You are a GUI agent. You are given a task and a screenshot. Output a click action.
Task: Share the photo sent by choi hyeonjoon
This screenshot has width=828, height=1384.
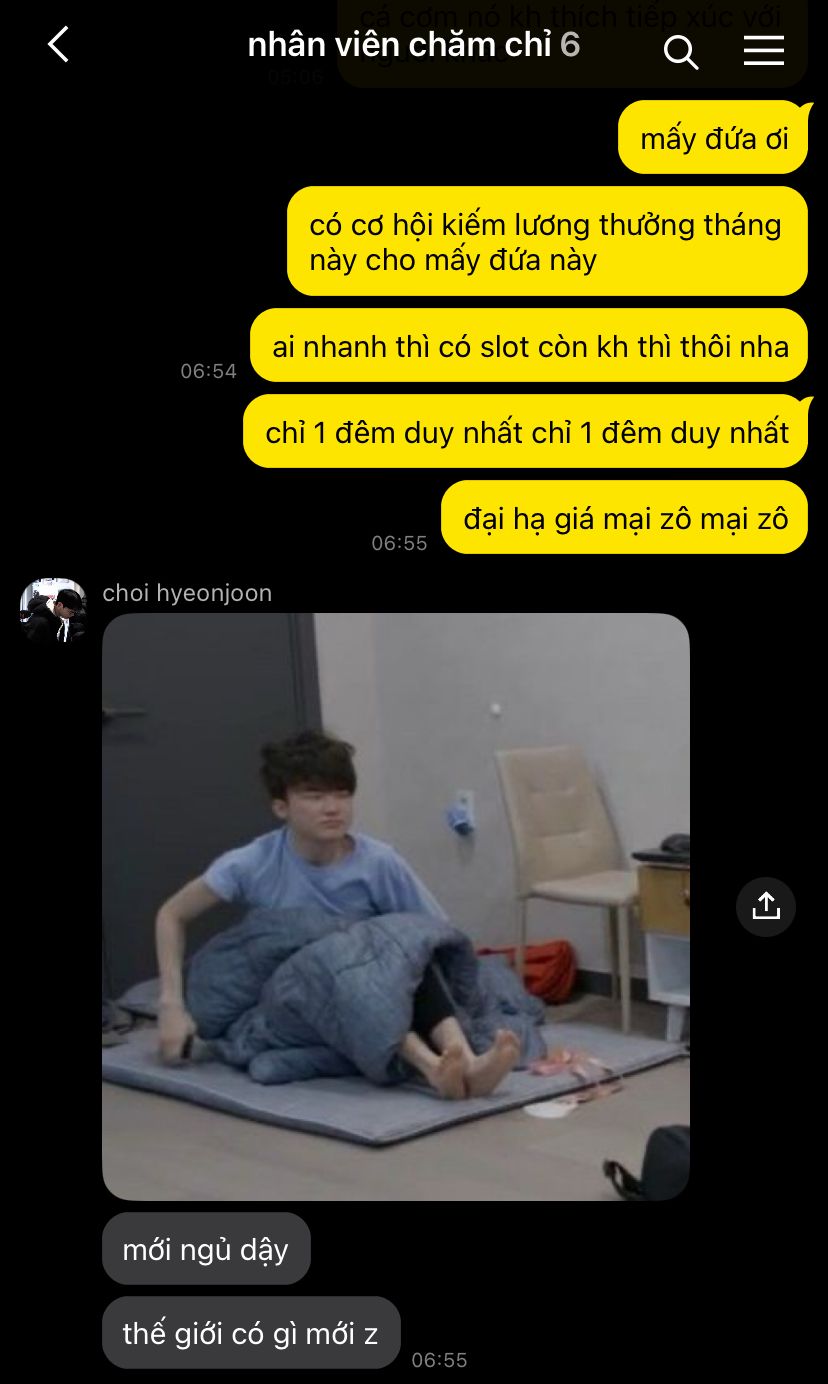pyautogui.click(x=766, y=906)
